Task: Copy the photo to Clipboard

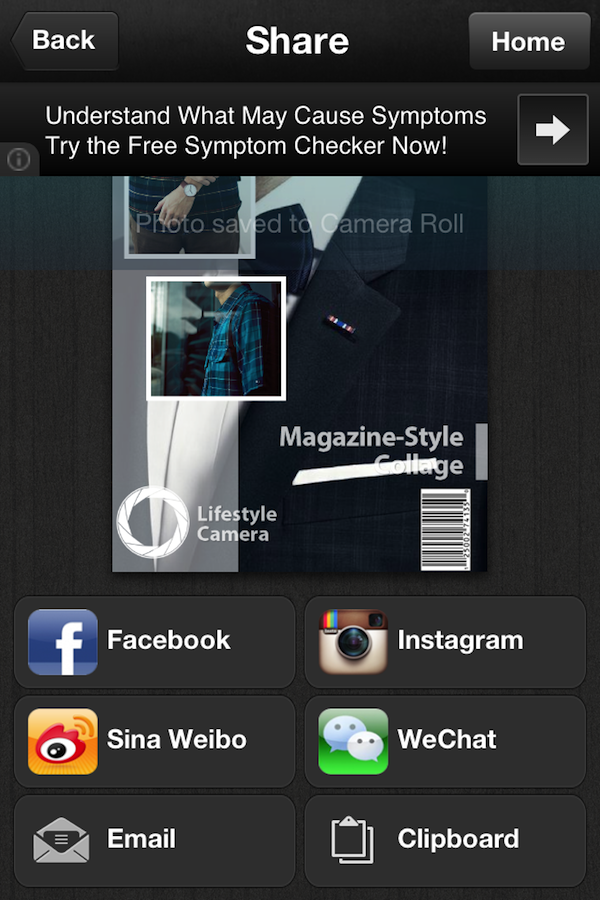Action: point(445,839)
